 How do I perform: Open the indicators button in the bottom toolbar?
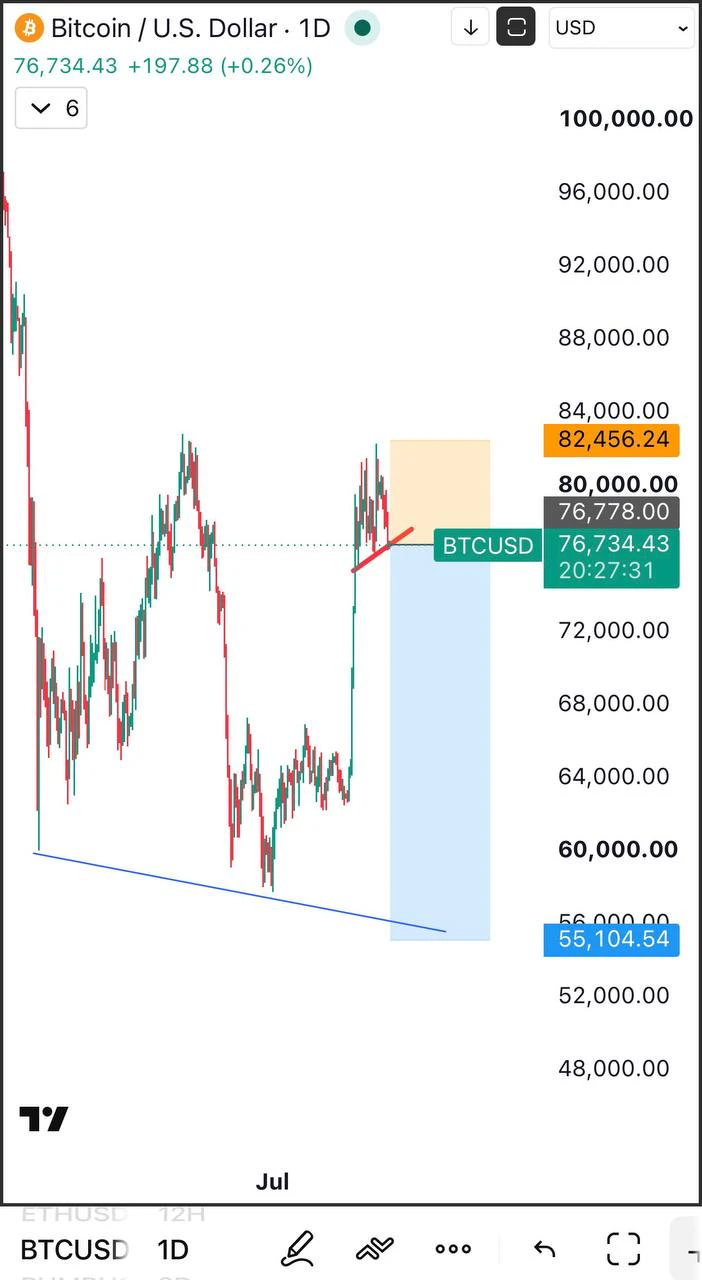point(375,1249)
